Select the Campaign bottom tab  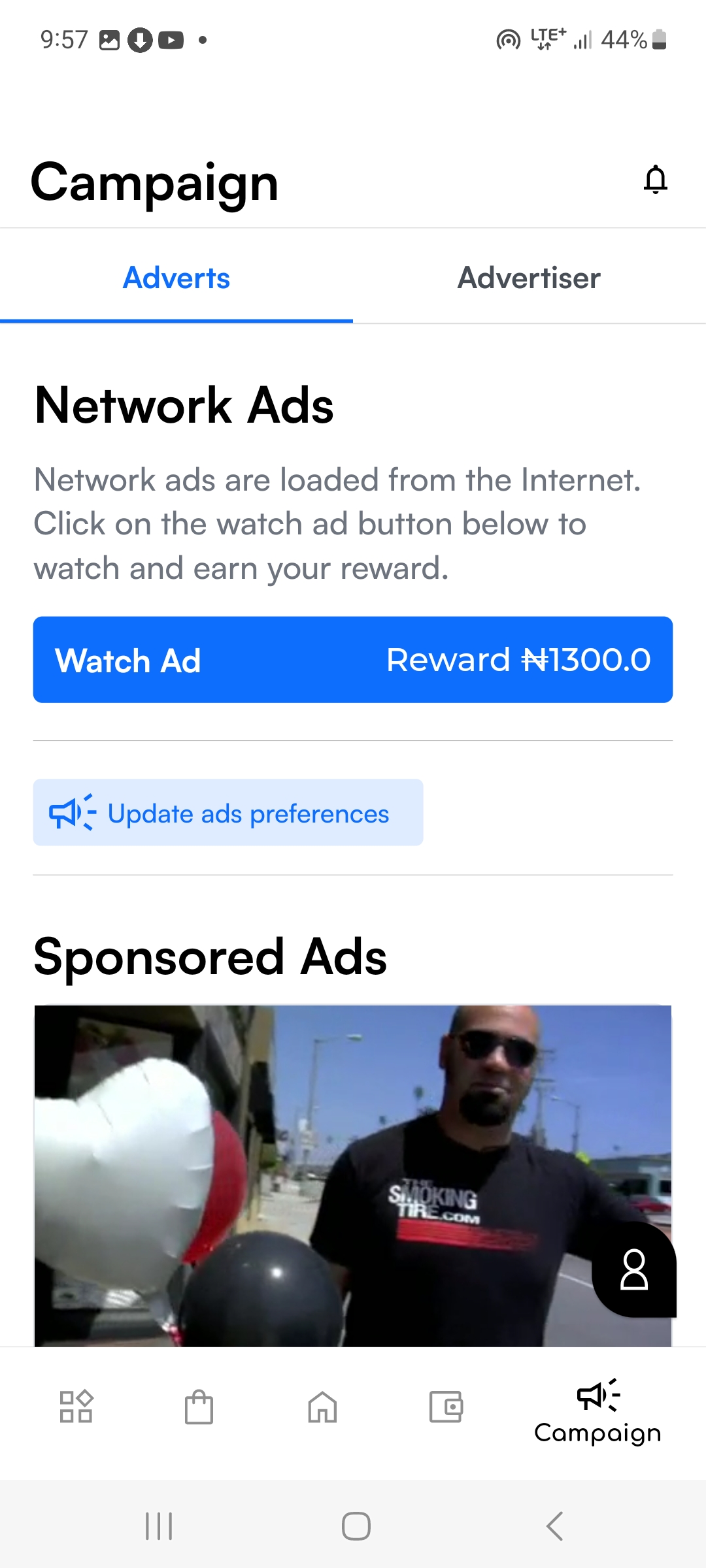tap(597, 1411)
